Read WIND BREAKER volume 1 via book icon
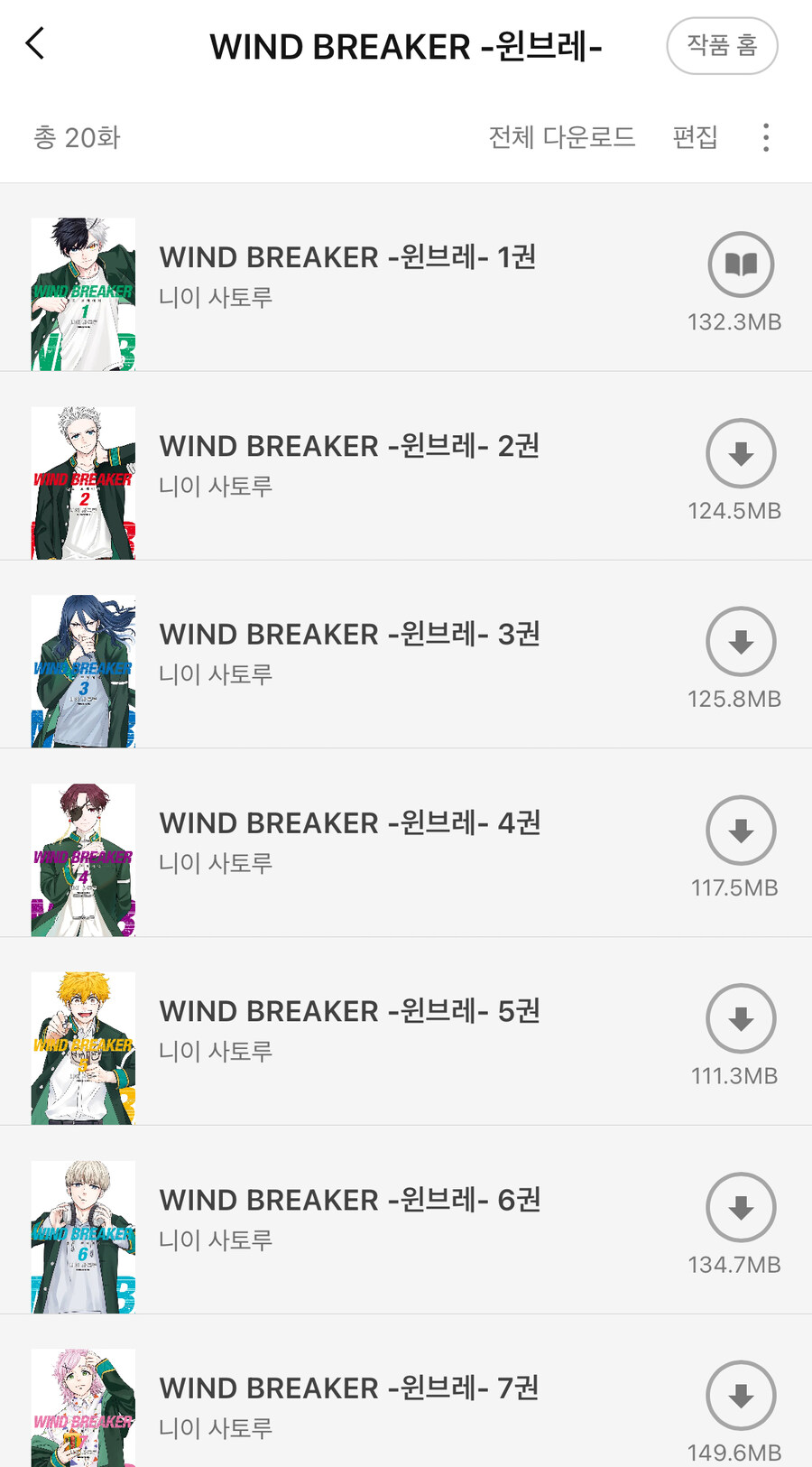Screen dimensions: 812x1467 click(x=741, y=265)
